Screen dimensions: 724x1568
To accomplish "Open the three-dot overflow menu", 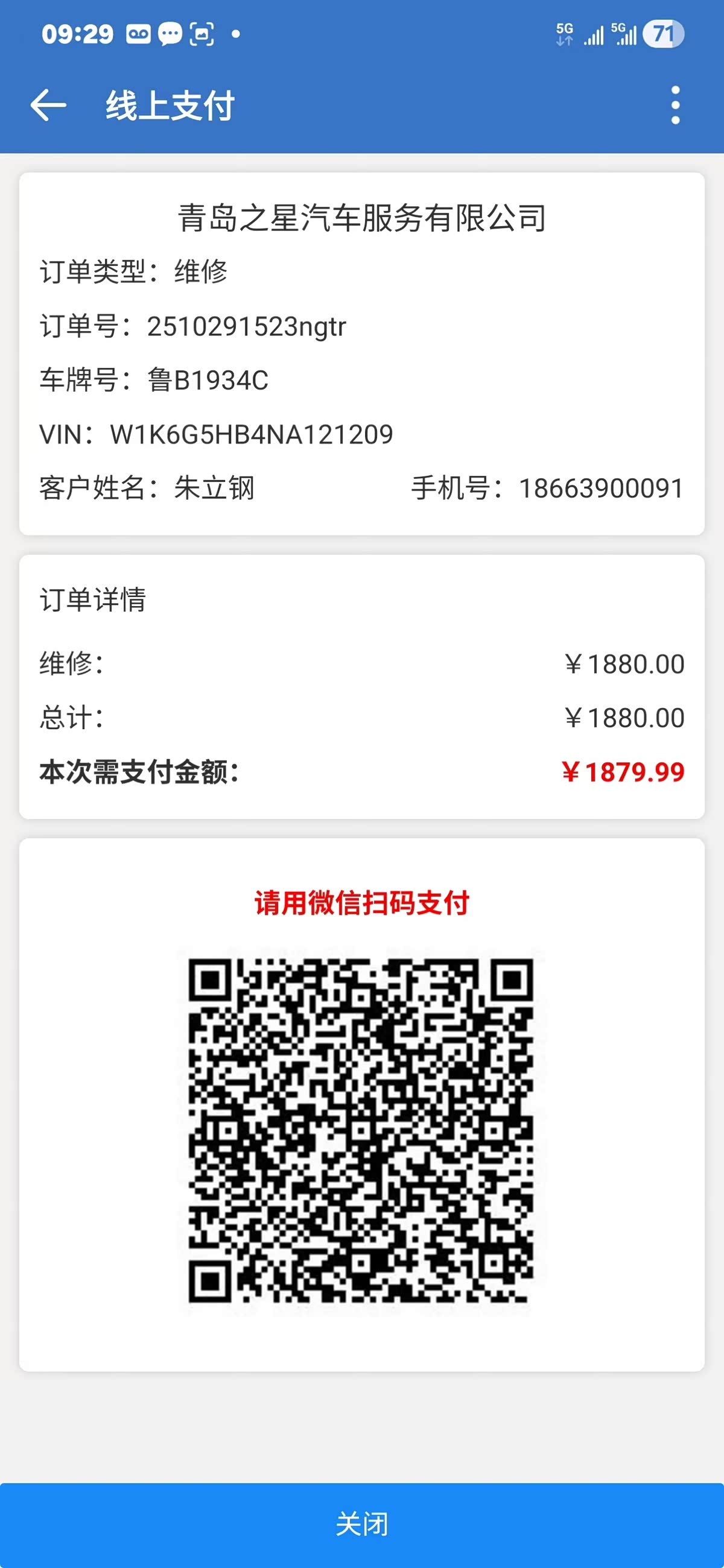I will [675, 106].
